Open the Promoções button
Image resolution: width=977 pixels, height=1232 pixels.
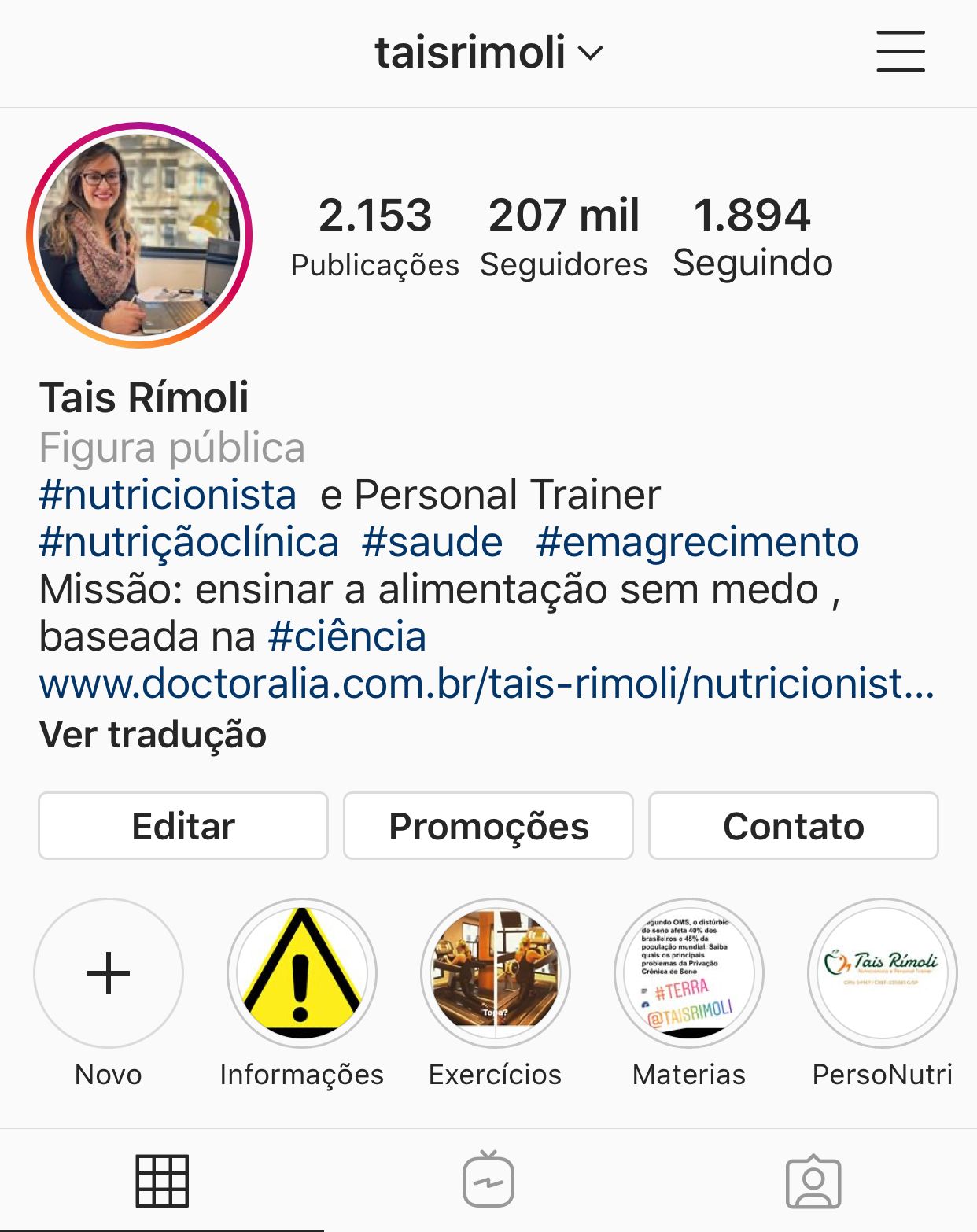pyautogui.click(x=487, y=825)
